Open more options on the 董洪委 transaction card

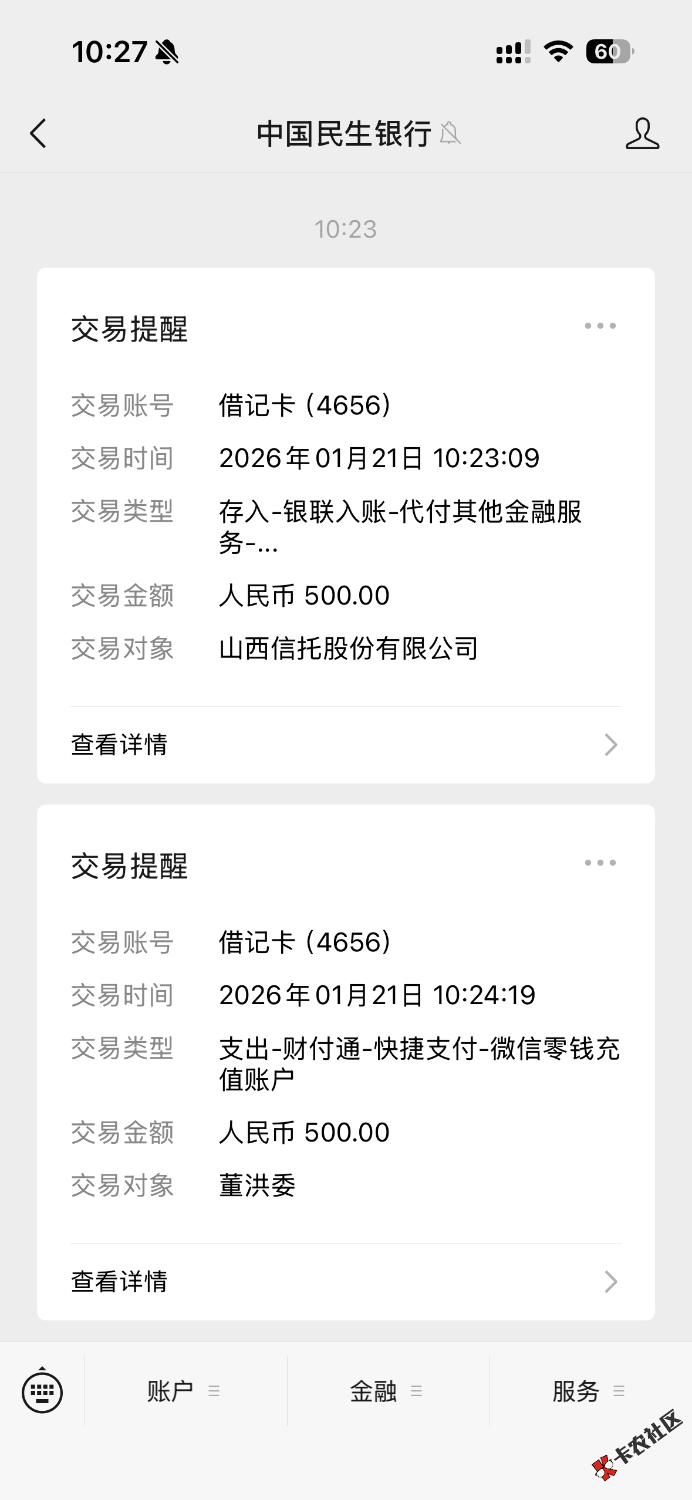point(600,863)
